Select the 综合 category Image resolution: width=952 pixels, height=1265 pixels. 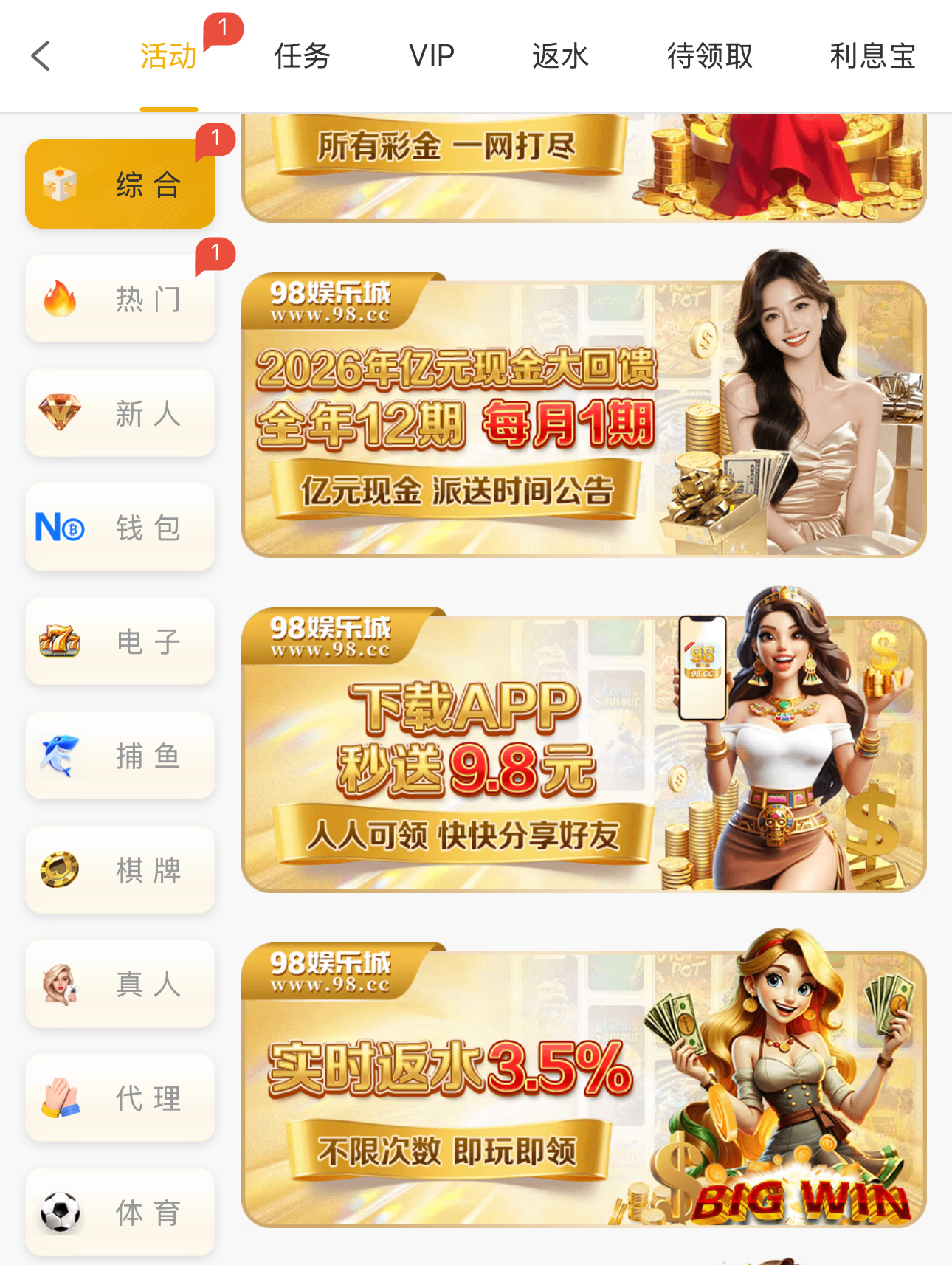click(x=120, y=185)
